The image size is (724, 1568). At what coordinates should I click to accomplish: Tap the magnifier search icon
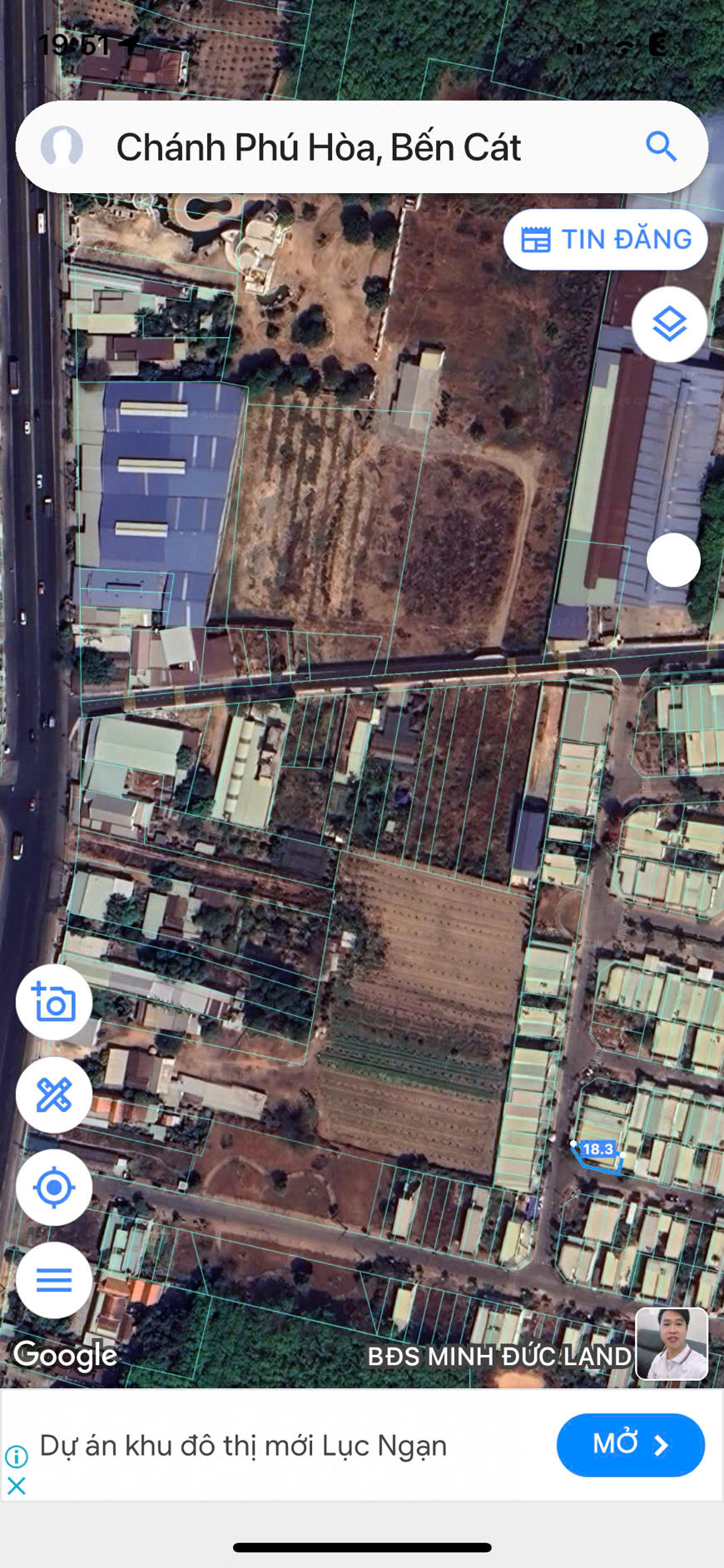coord(662,146)
